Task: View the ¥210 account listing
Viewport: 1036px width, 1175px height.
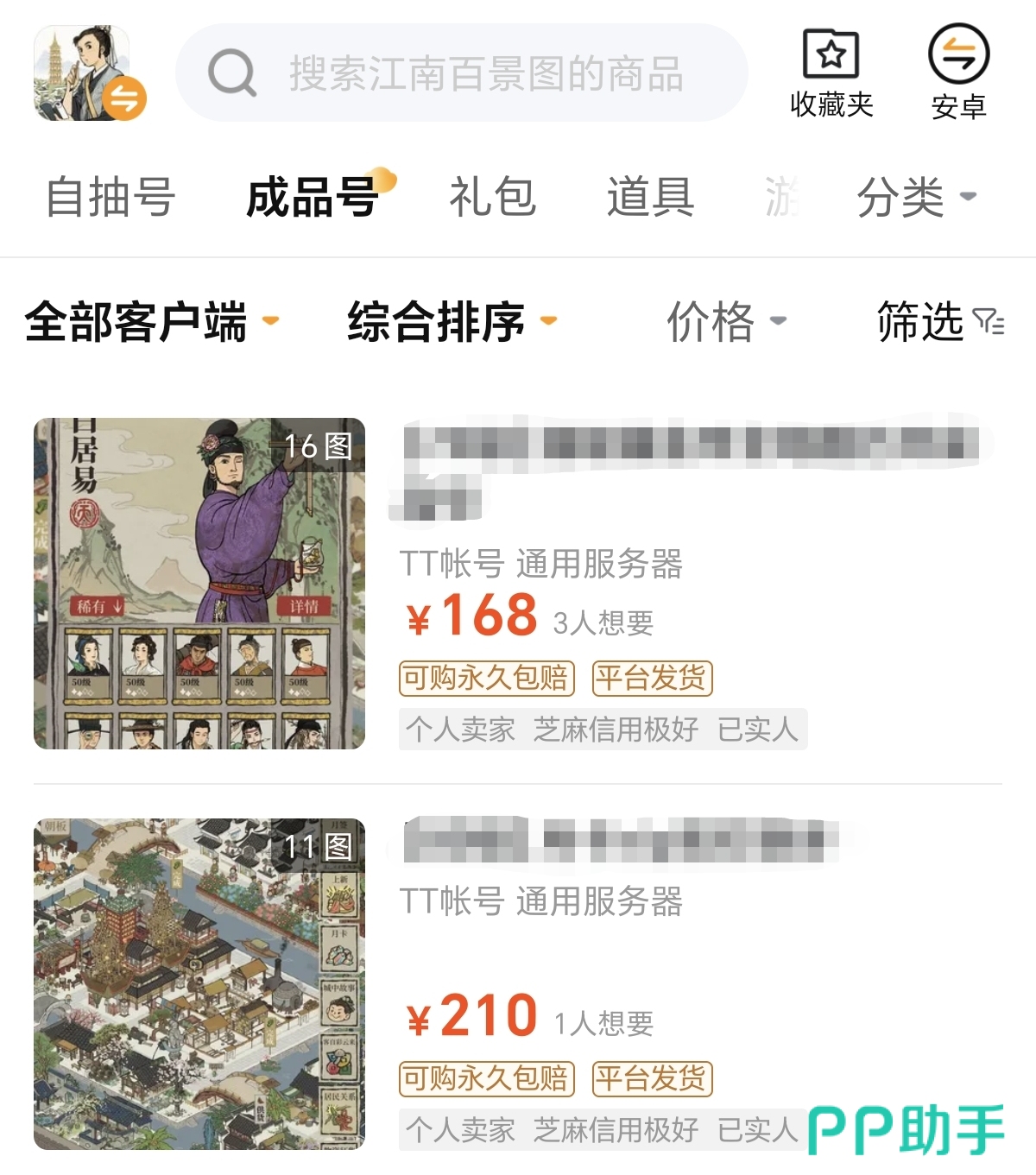Action: coord(518,983)
